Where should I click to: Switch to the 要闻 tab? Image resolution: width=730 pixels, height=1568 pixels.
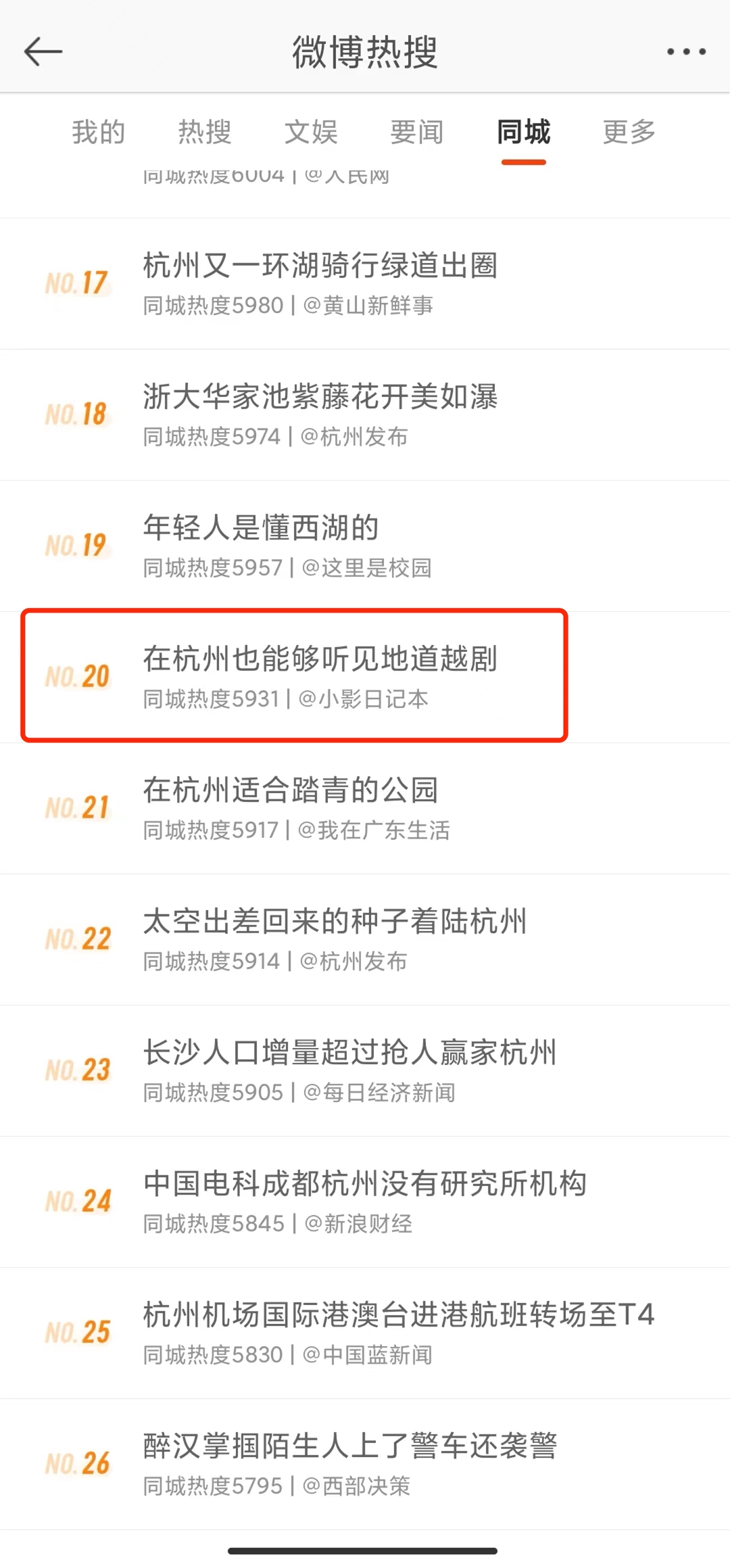coord(417,132)
